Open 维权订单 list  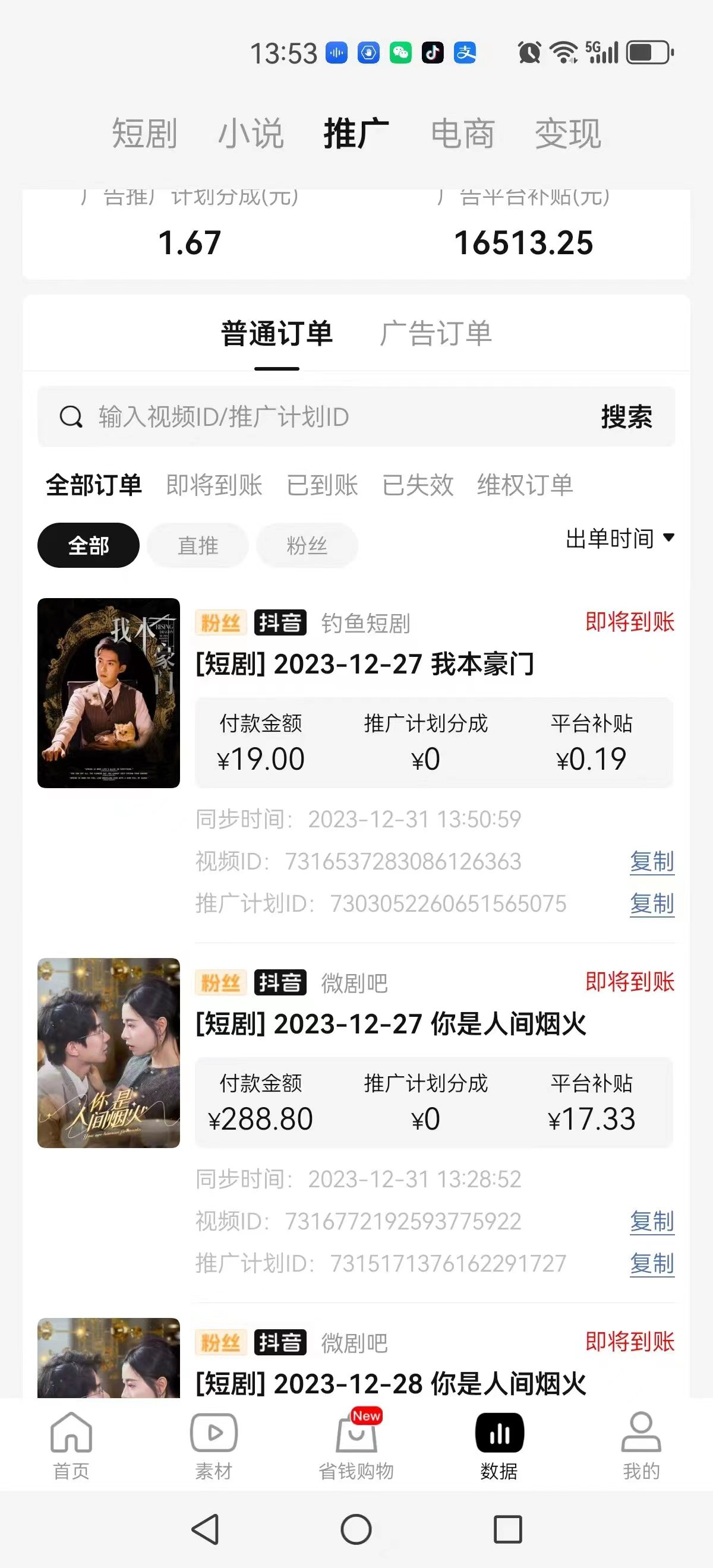pyautogui.click(x=525, y=485)
